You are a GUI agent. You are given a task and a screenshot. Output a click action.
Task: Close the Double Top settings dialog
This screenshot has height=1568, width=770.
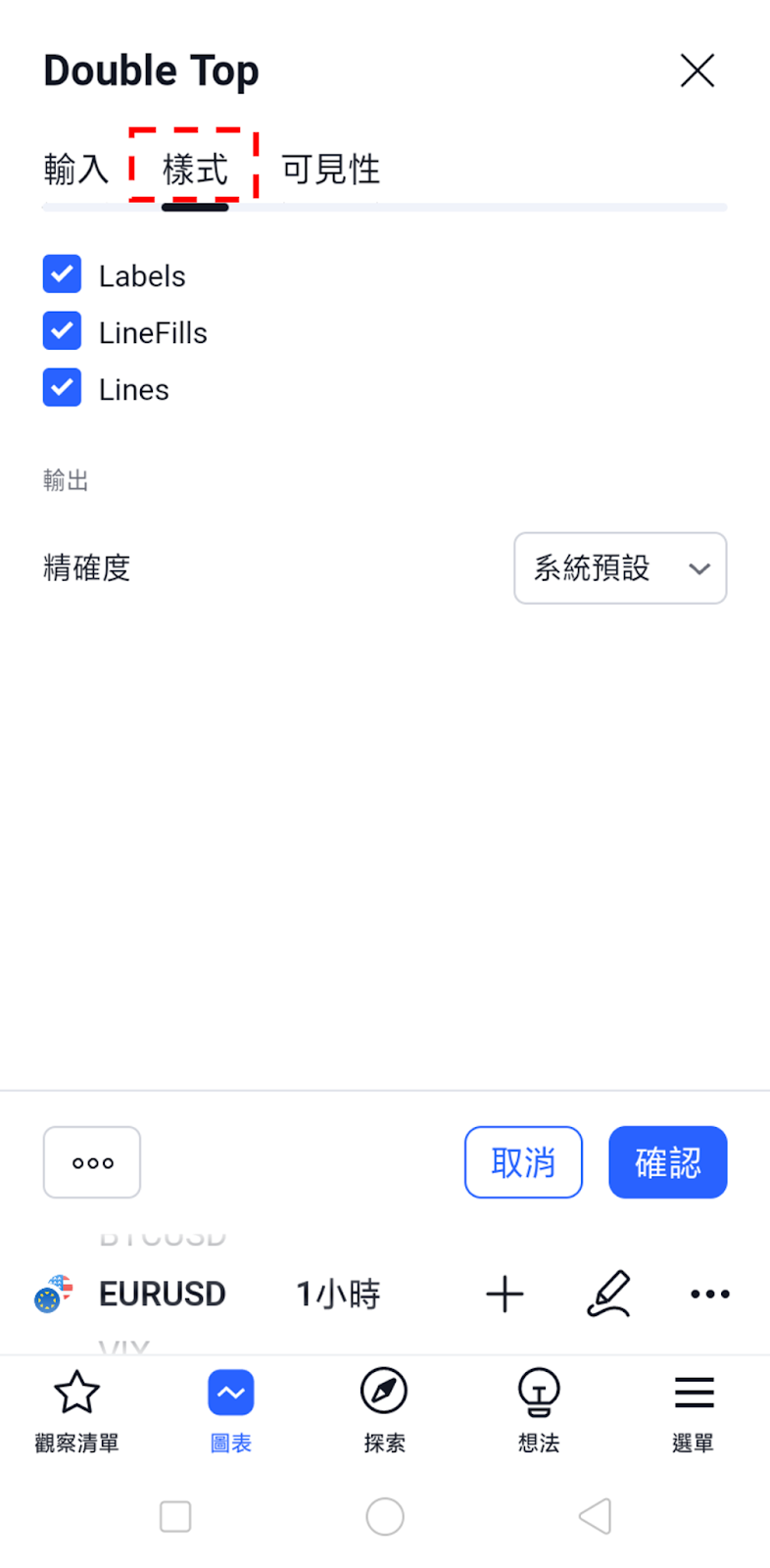tap(698, 71)
